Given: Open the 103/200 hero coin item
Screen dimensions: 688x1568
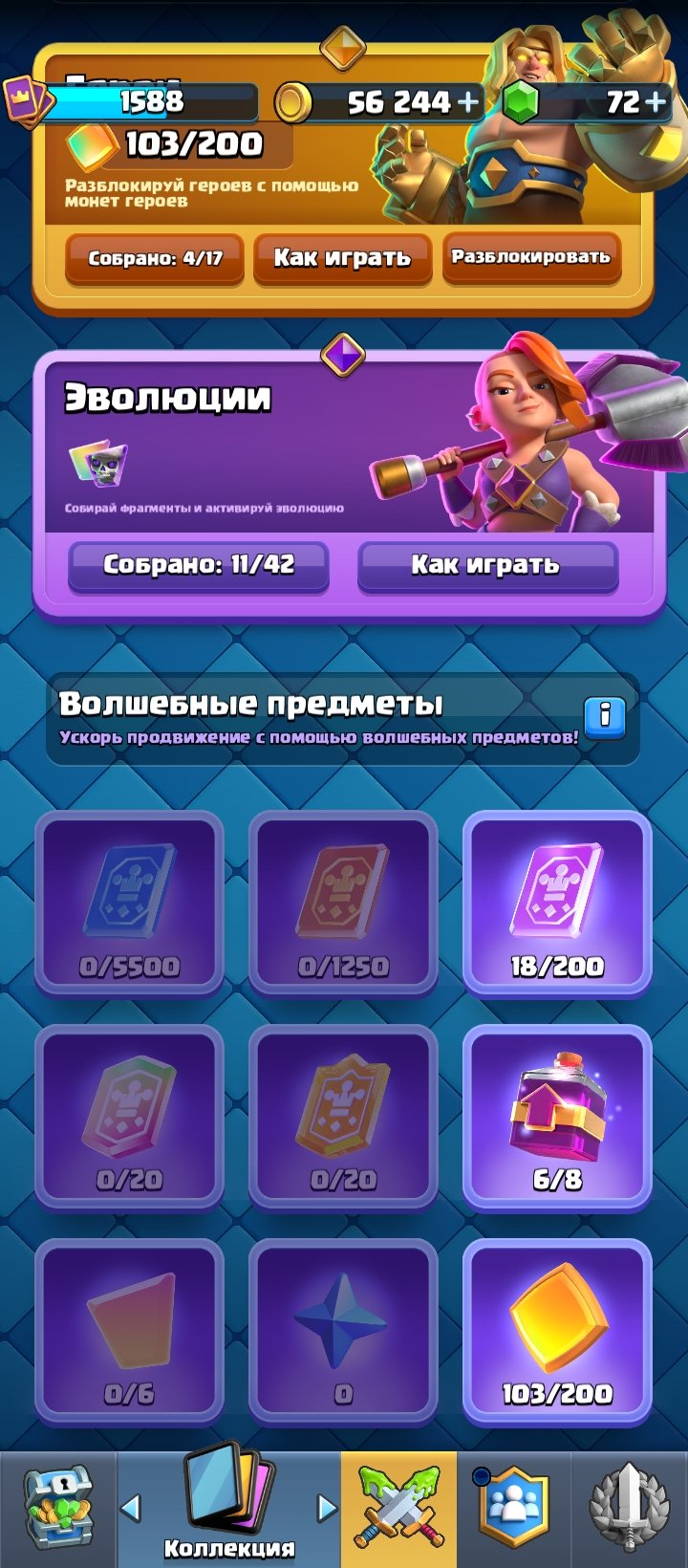Looking at the screenshot, I should click(557, 1331).
